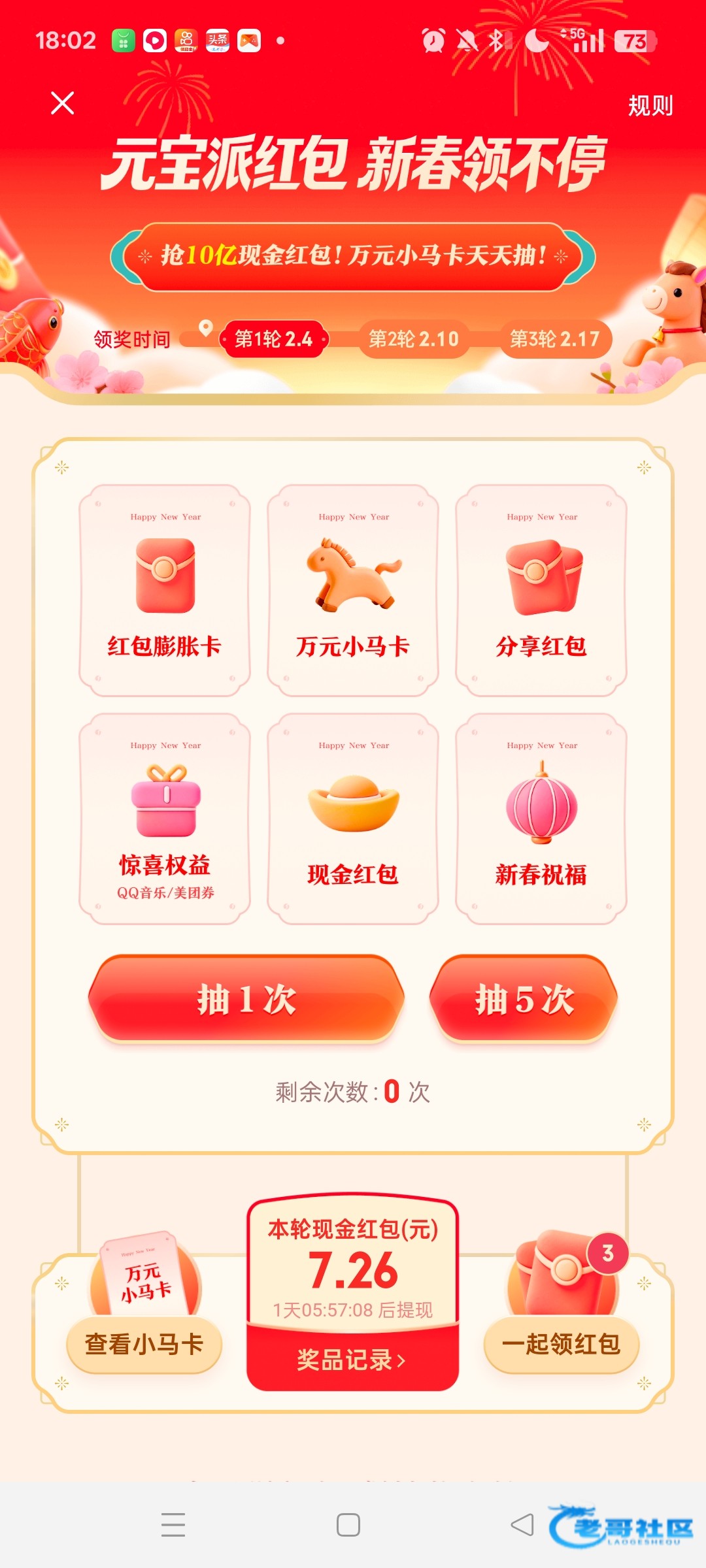Screen dimensions: 706x1568
Task: Tap the system back button
Action: tap(522, 1525)
